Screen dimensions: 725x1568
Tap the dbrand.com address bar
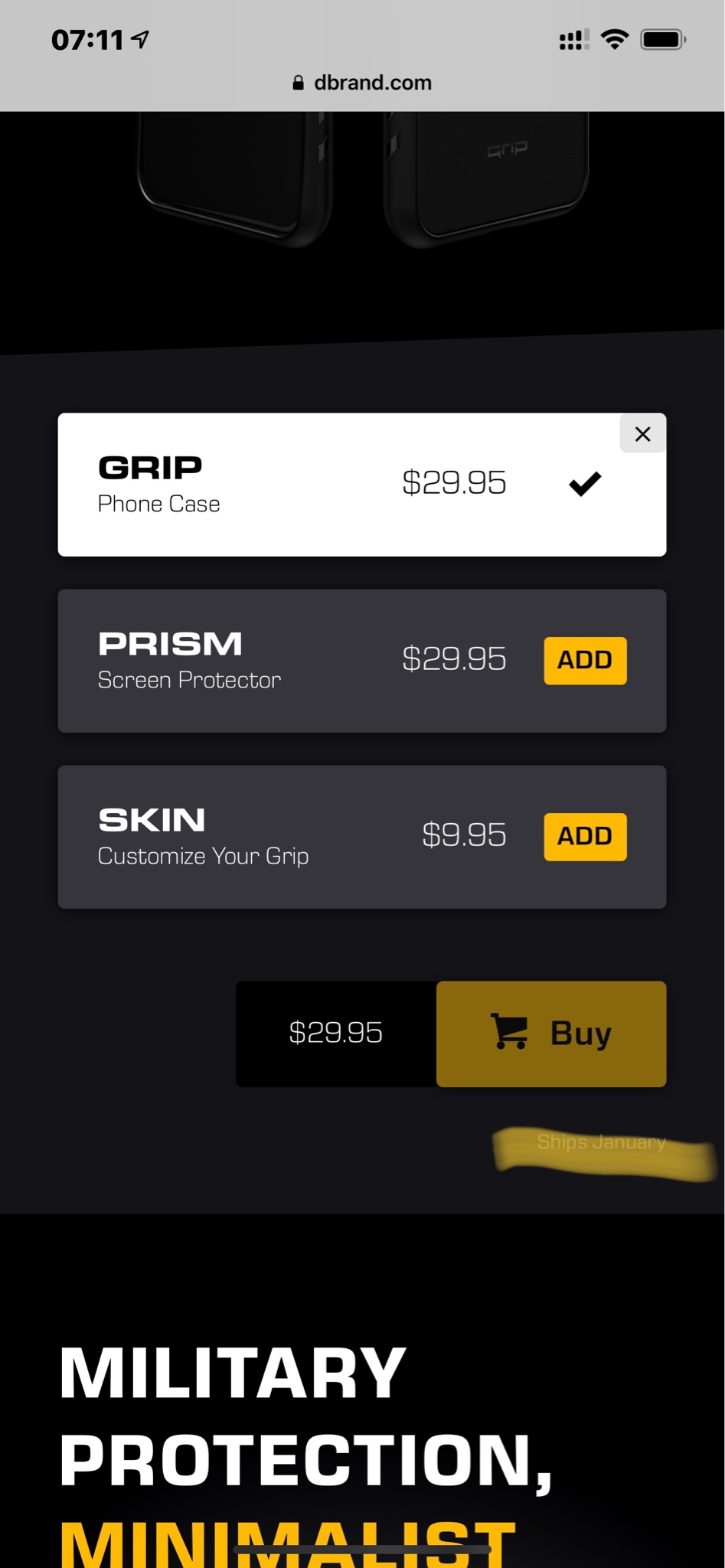(362, 83)
